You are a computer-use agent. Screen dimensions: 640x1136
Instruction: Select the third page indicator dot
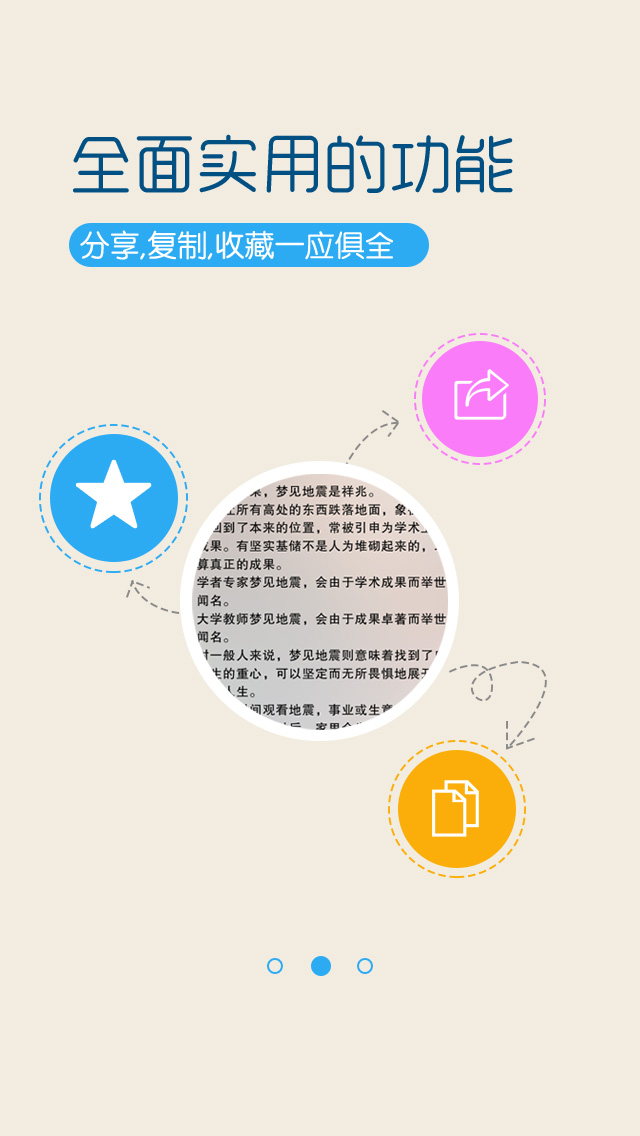tap(365, 966)
